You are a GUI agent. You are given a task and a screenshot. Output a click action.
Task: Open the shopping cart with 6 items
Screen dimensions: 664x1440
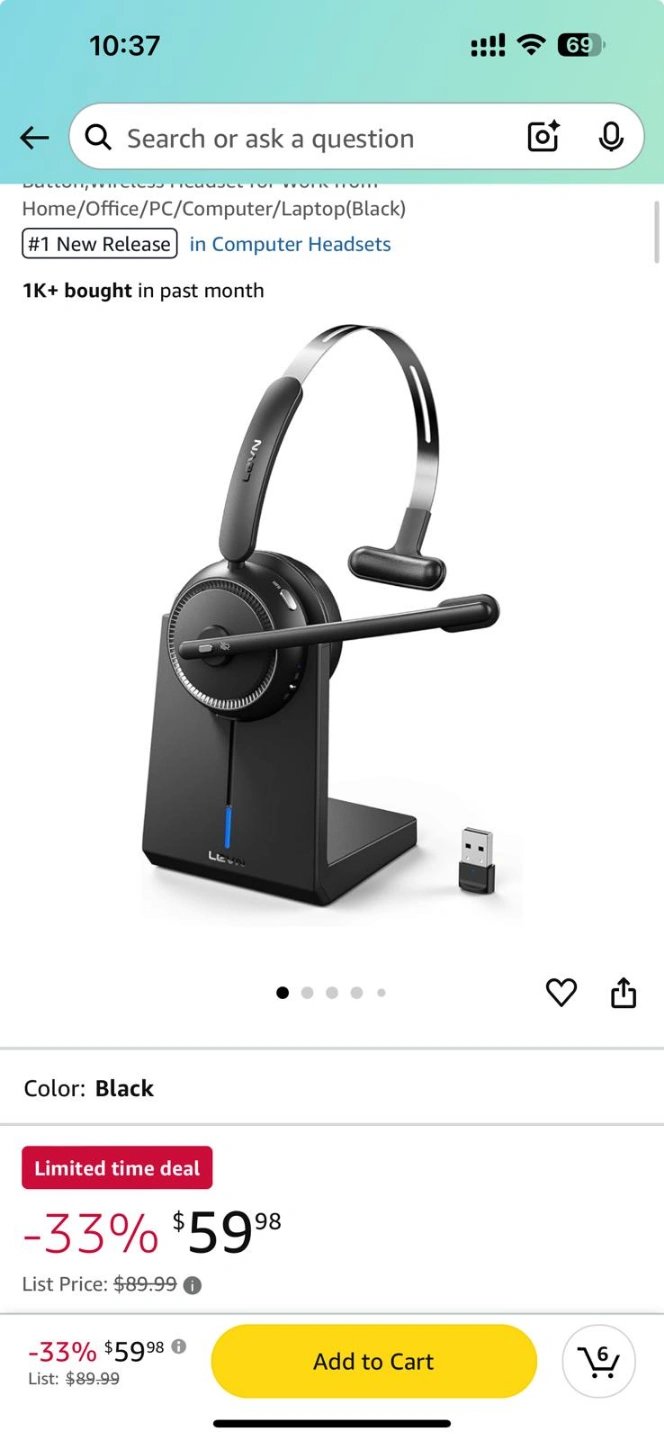pos(599,1361)
